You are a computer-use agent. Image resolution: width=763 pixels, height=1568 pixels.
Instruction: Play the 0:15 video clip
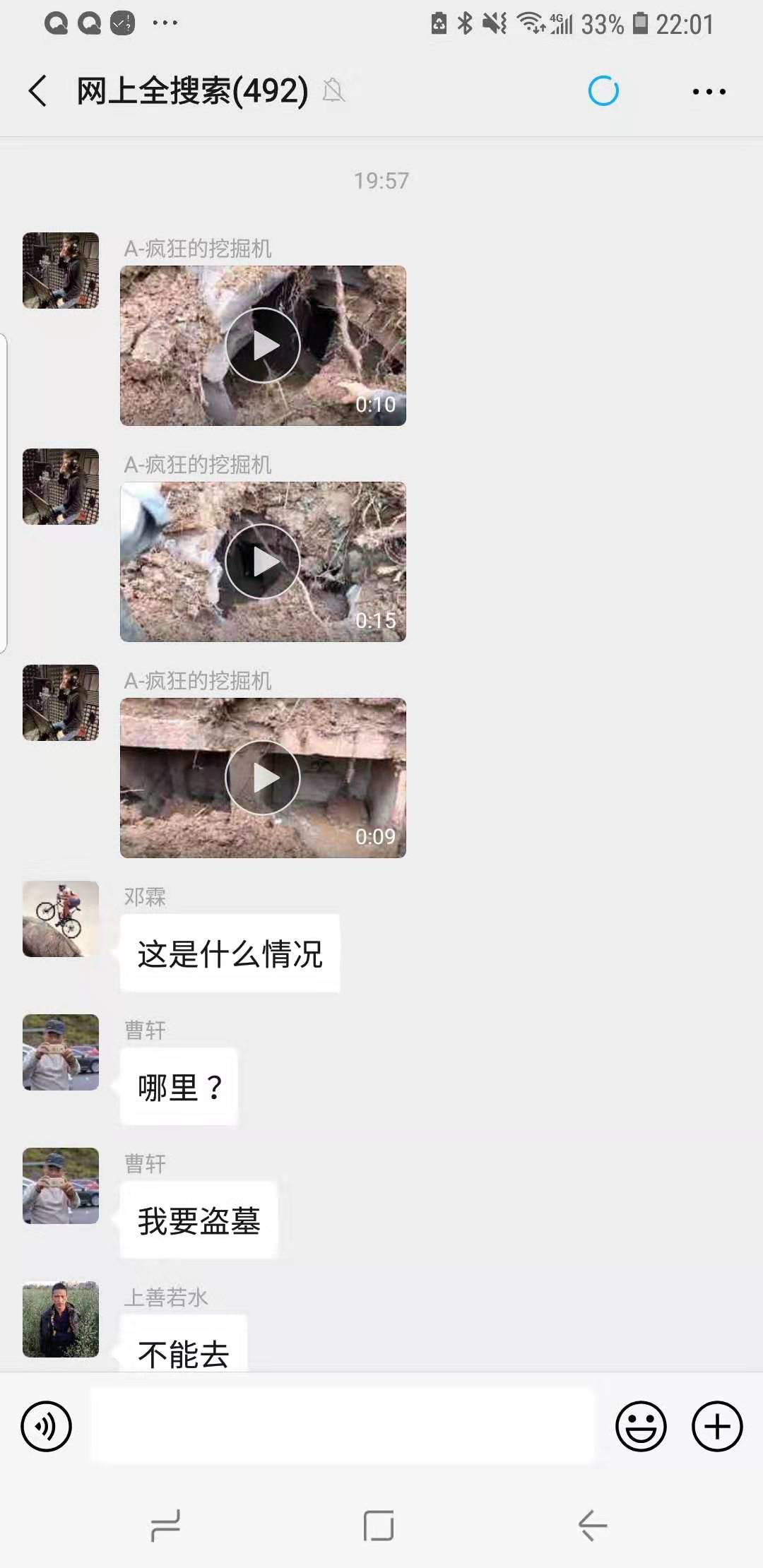coord(263,562)
